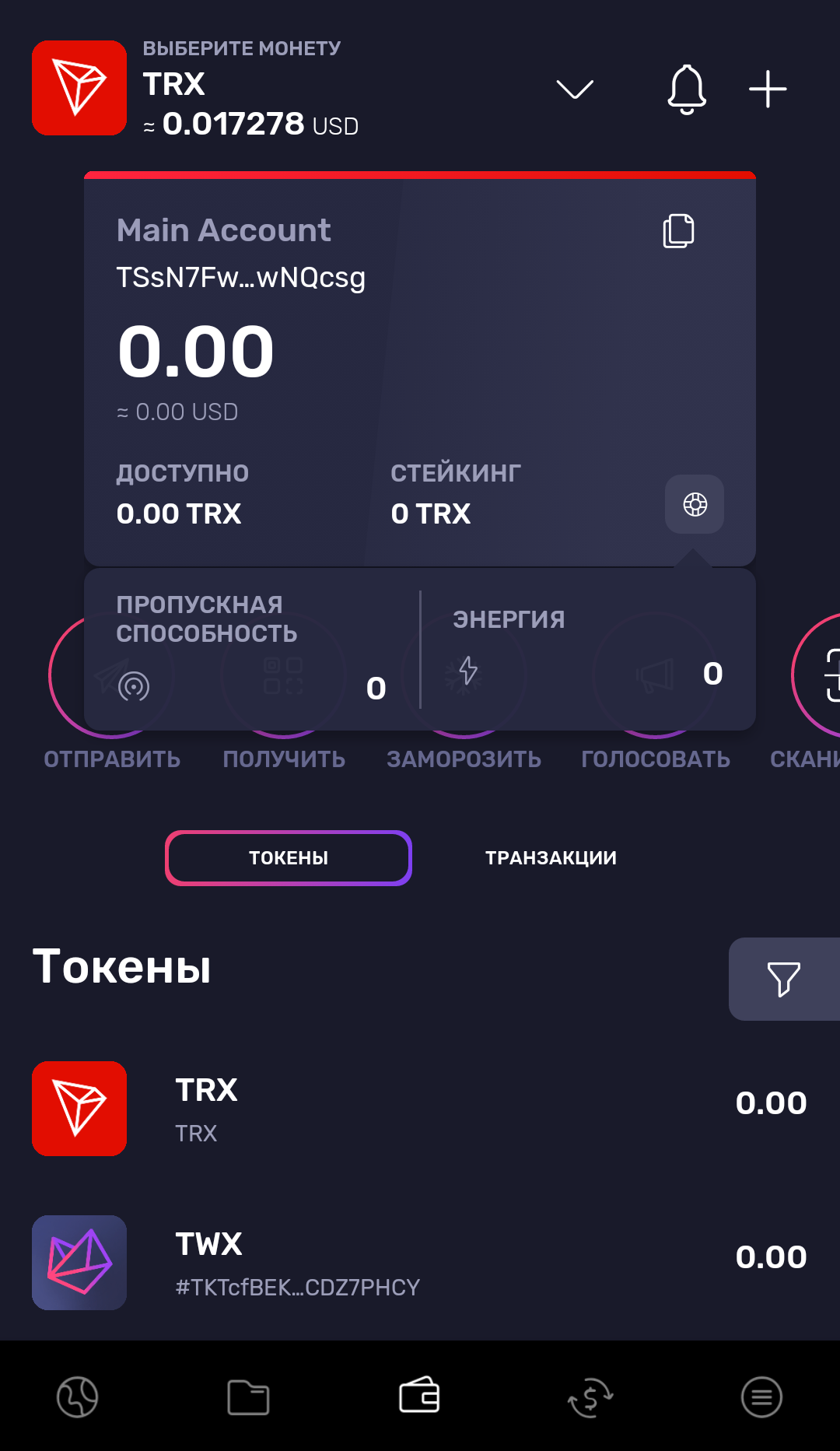840x1451 pixels.
Task: Open the globe tab in bottom navigation
Action: tap(78, 1397)
